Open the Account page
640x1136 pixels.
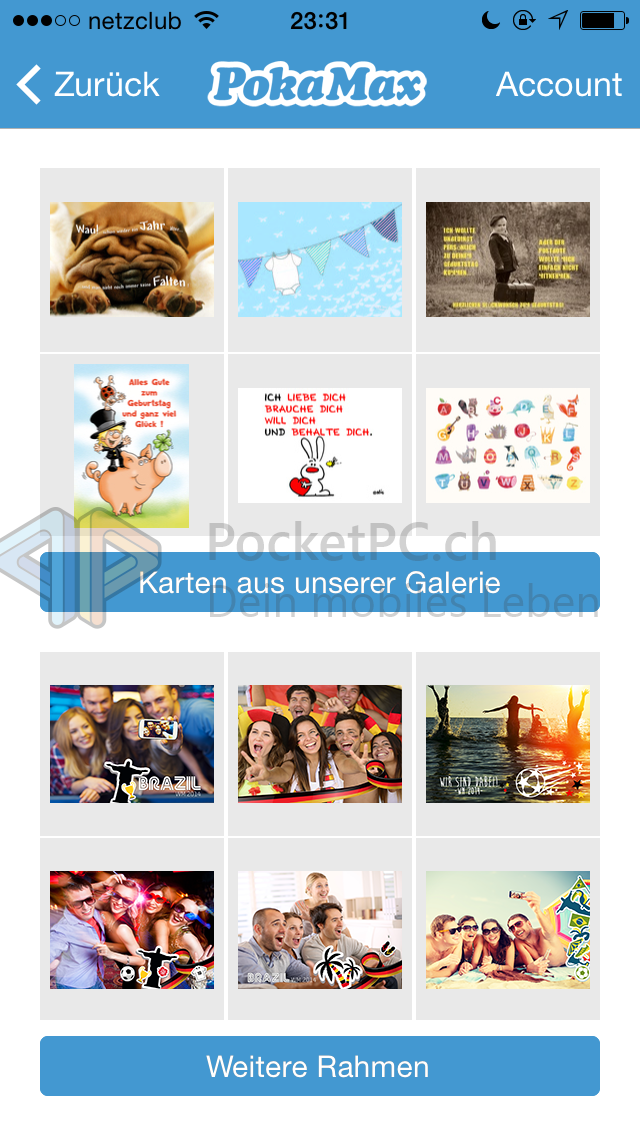coord(559,85)
